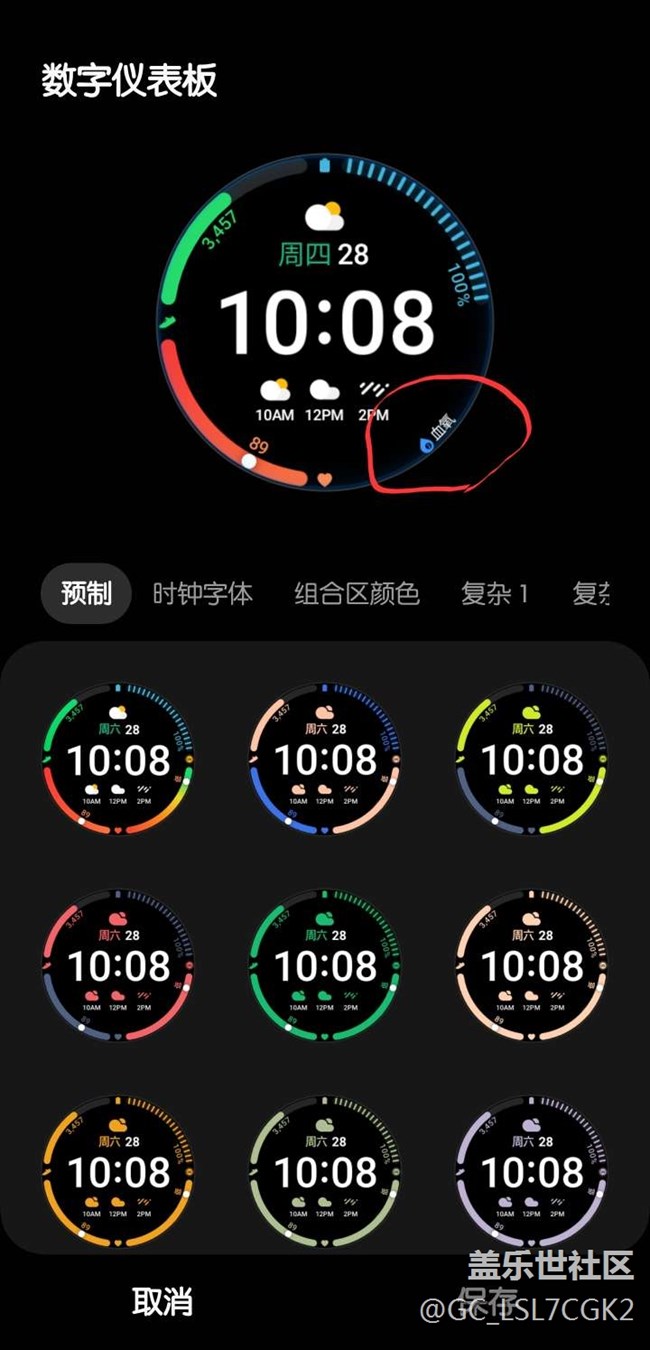This screenshot has height=1350, width=650.
Task: Switch to the 预制 tab
Action: point(86,594)
